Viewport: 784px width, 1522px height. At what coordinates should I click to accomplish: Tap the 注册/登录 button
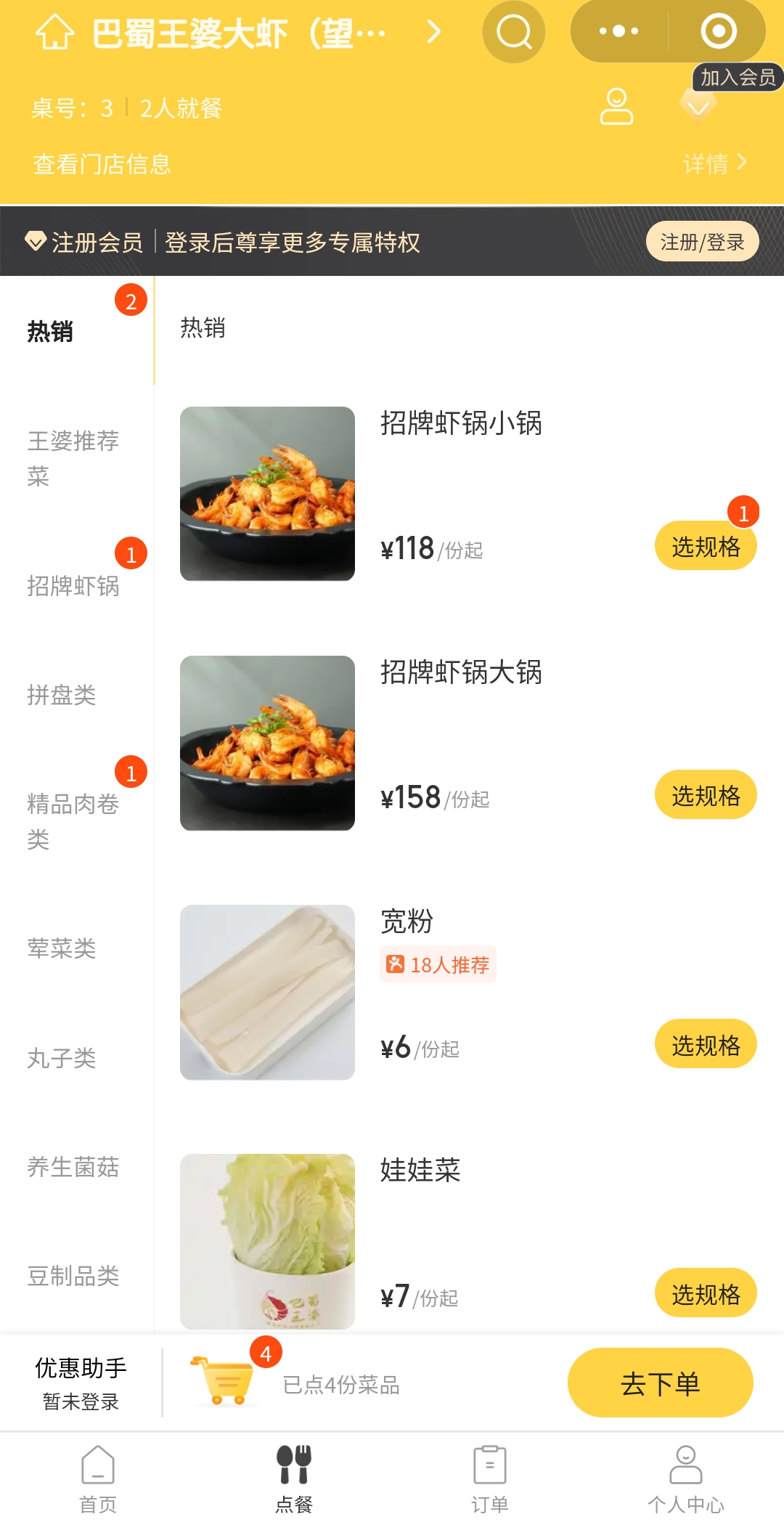click(702, 242)
